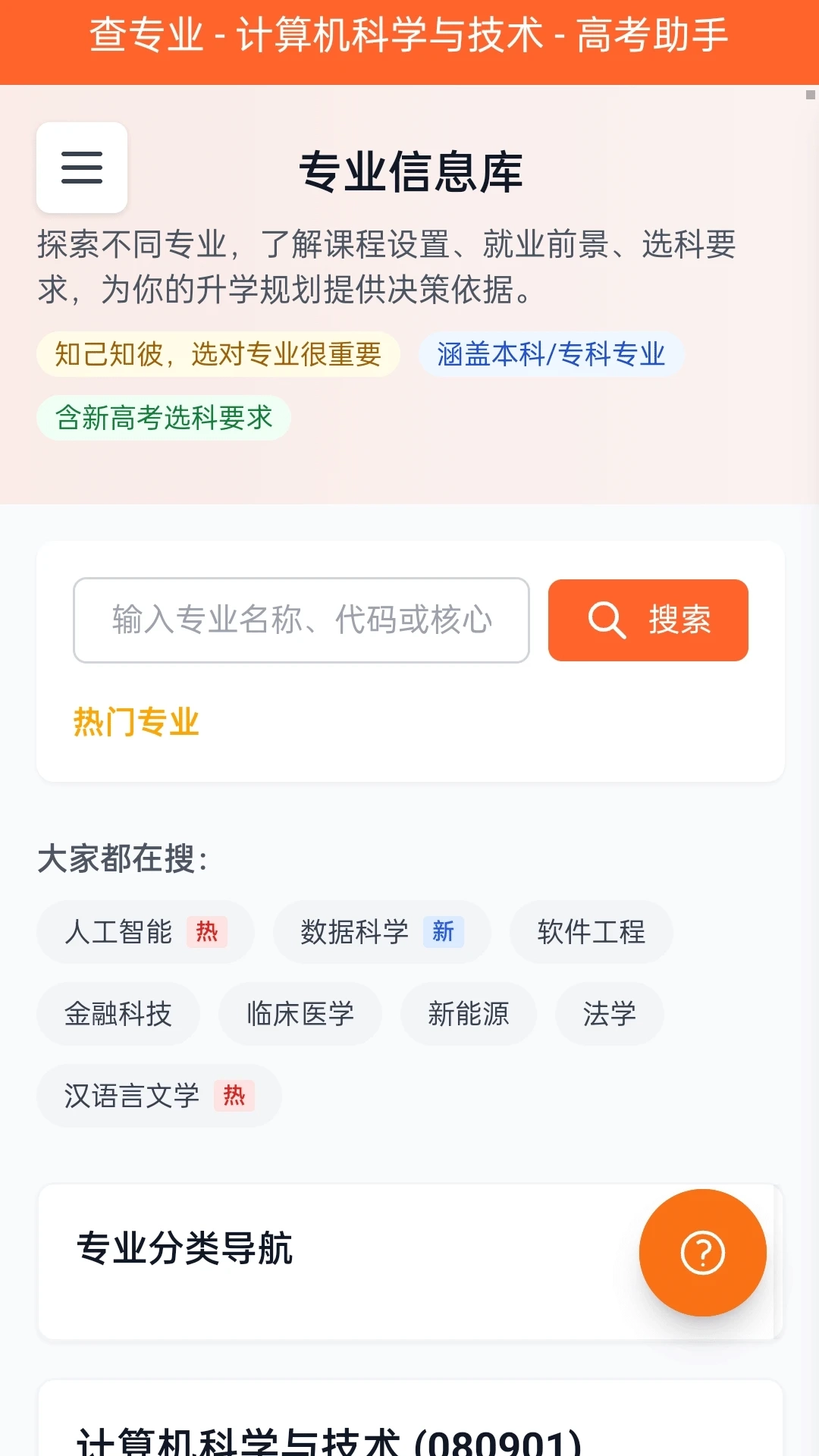Click the 法学 tag
The width and height of the screenshot is (819, 1456).
tap(610, 1014)
